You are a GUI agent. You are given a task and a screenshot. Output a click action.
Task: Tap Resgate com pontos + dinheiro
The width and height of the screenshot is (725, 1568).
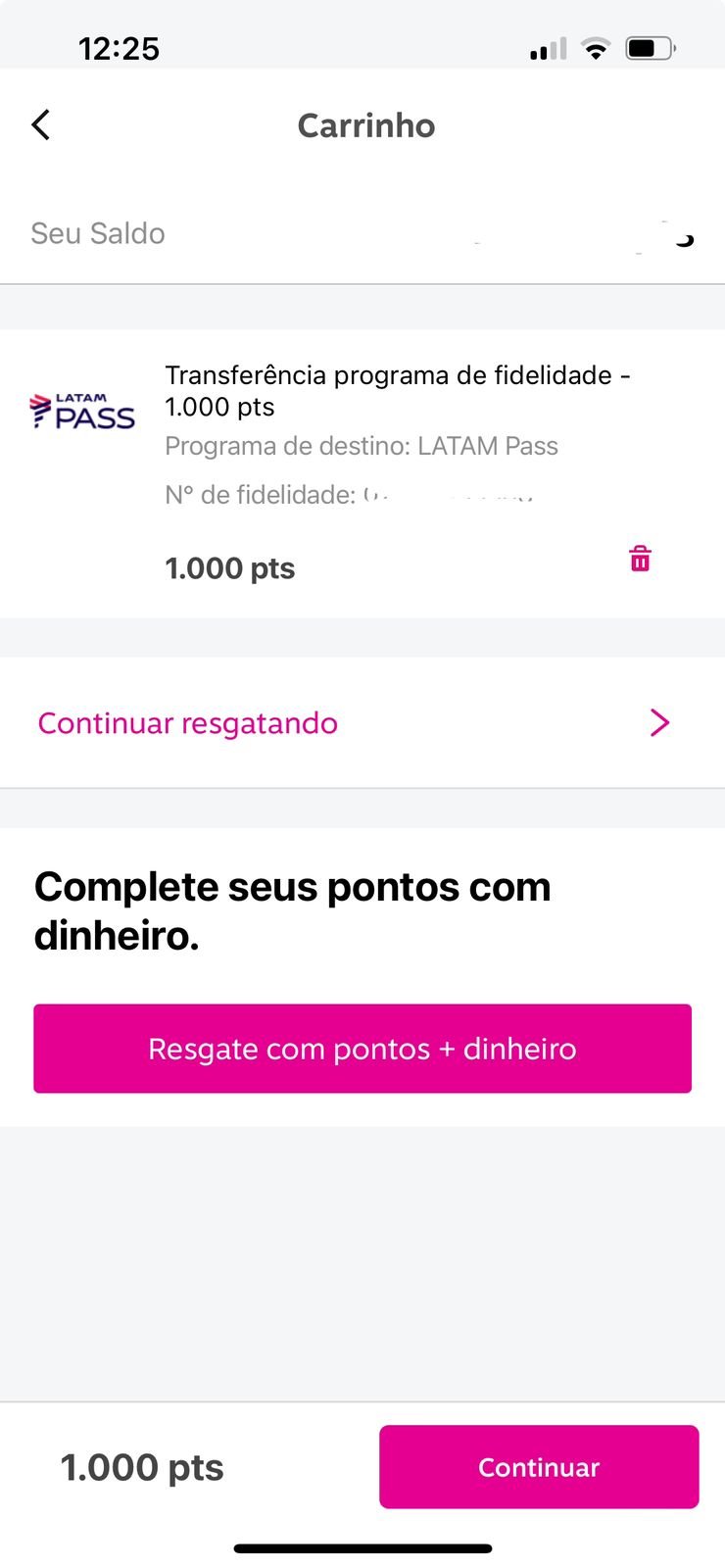pos(362,1049)
